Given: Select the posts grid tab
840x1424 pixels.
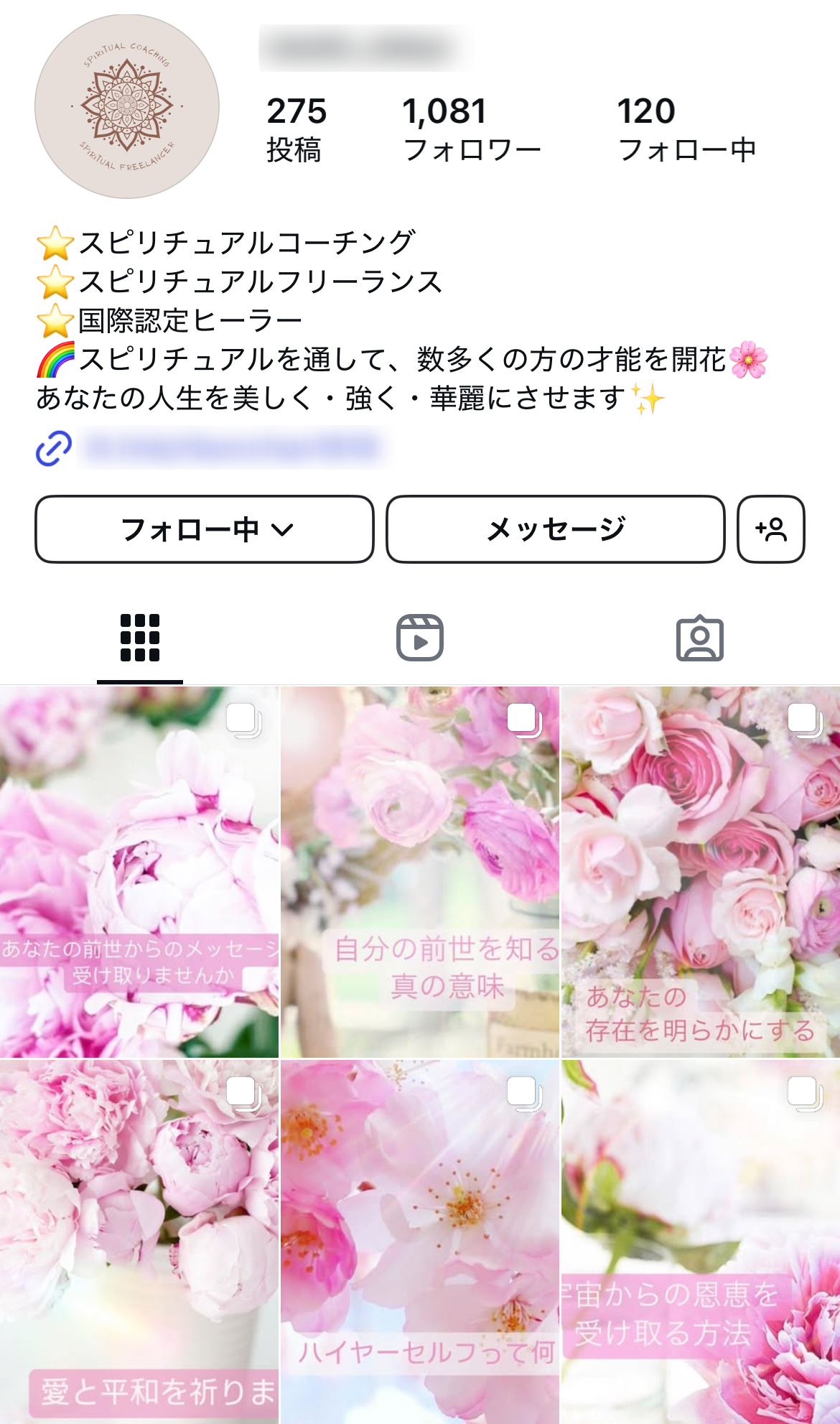Looking at the screenshot, I should click(x=140, y=638).
